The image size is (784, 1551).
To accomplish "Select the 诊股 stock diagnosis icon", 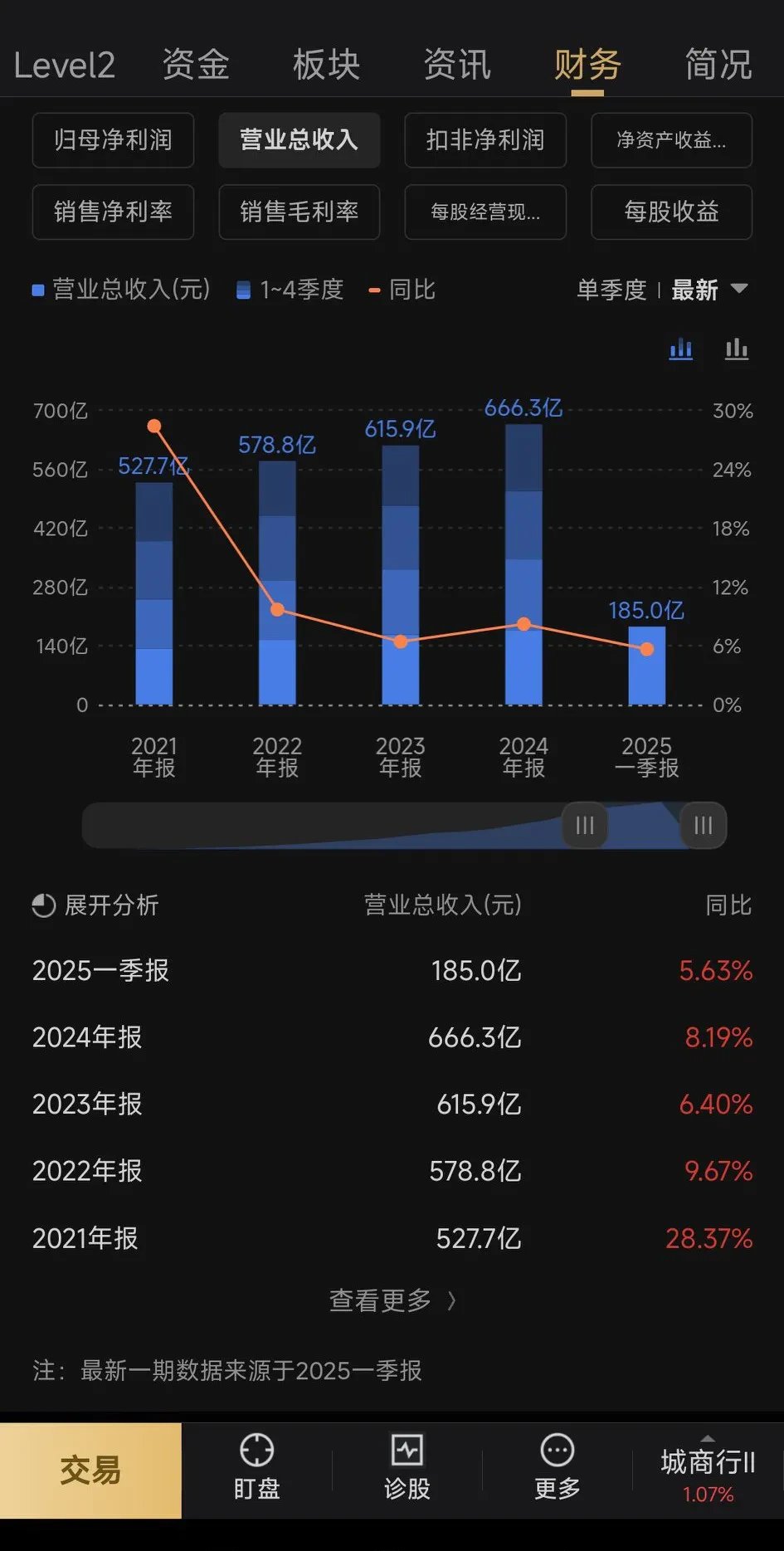I will (x=407, y=1469).
